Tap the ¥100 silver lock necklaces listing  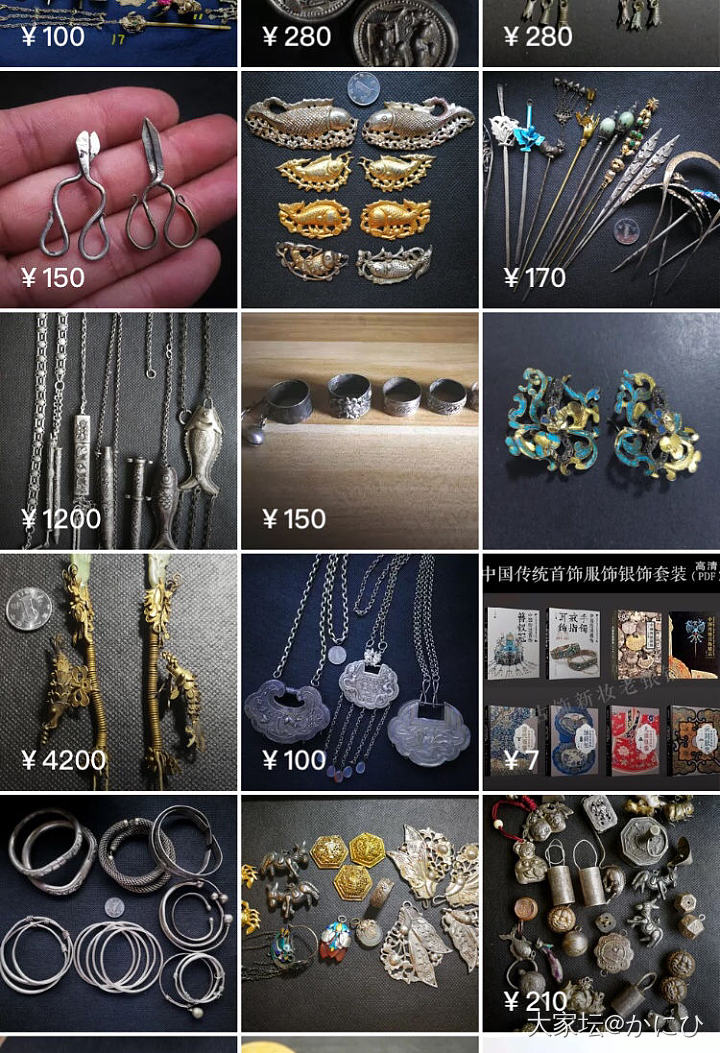(x=360, y=672)
